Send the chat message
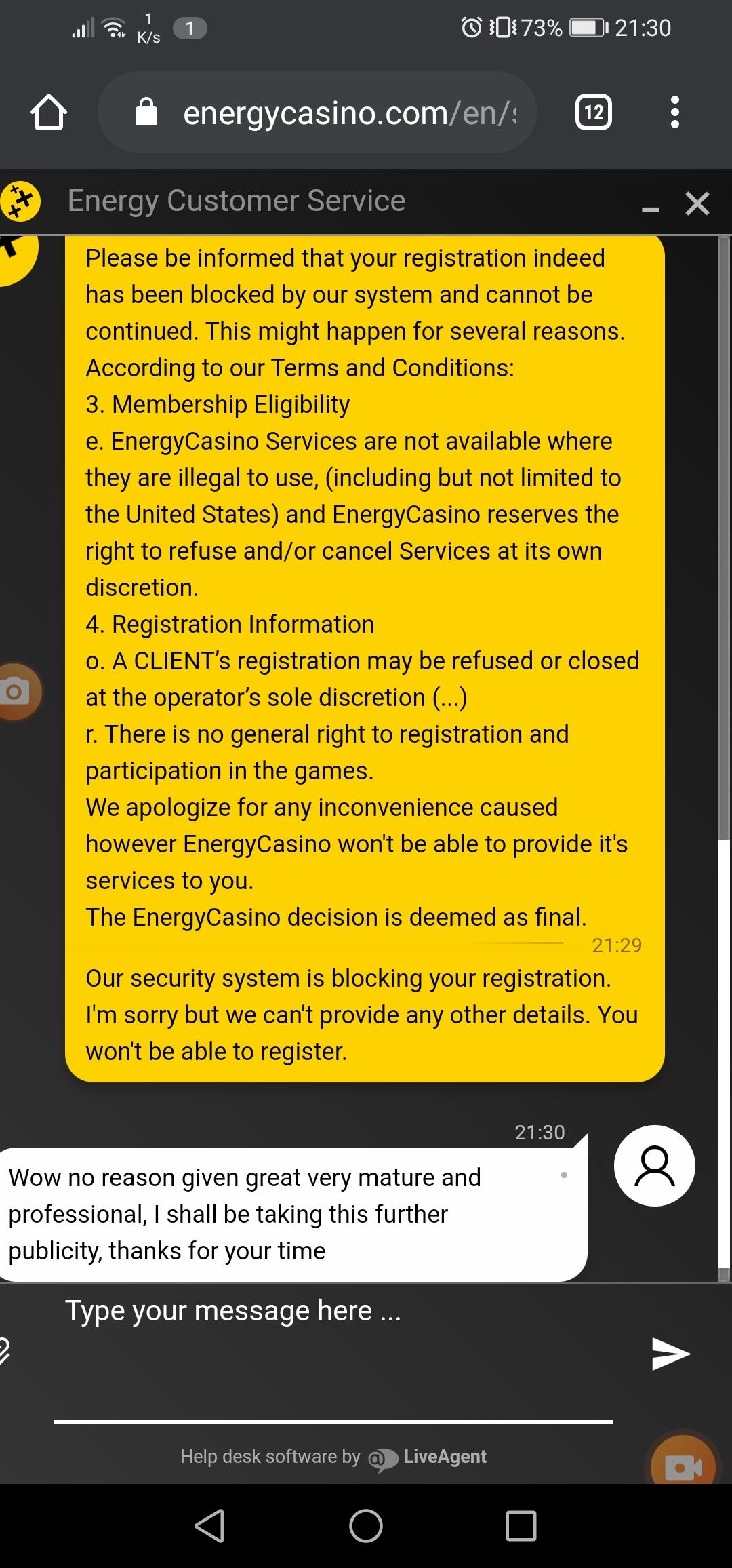The height and width of the screenshot is (1568, 732). [x=670, y=1354]
